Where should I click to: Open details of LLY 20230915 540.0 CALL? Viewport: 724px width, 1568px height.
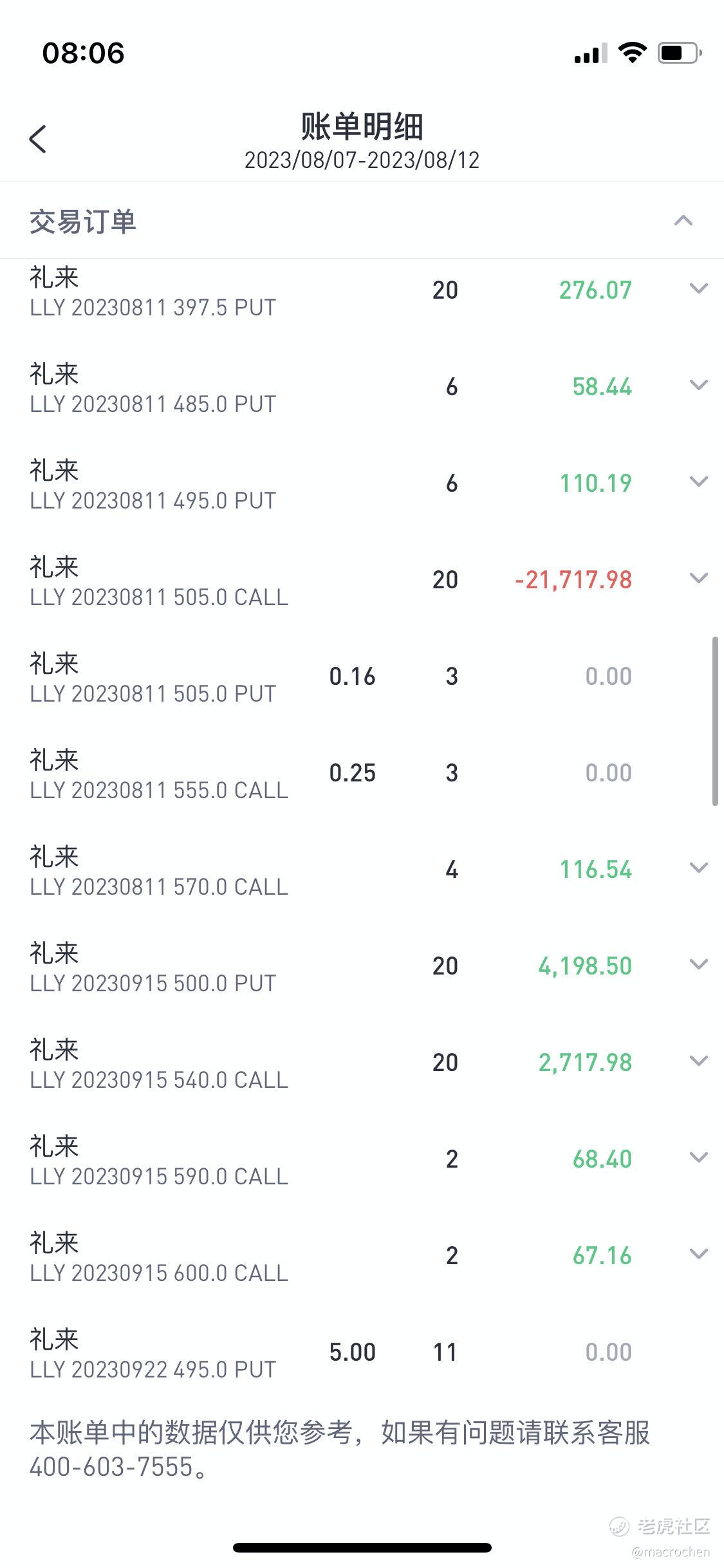click(698, 1061)
